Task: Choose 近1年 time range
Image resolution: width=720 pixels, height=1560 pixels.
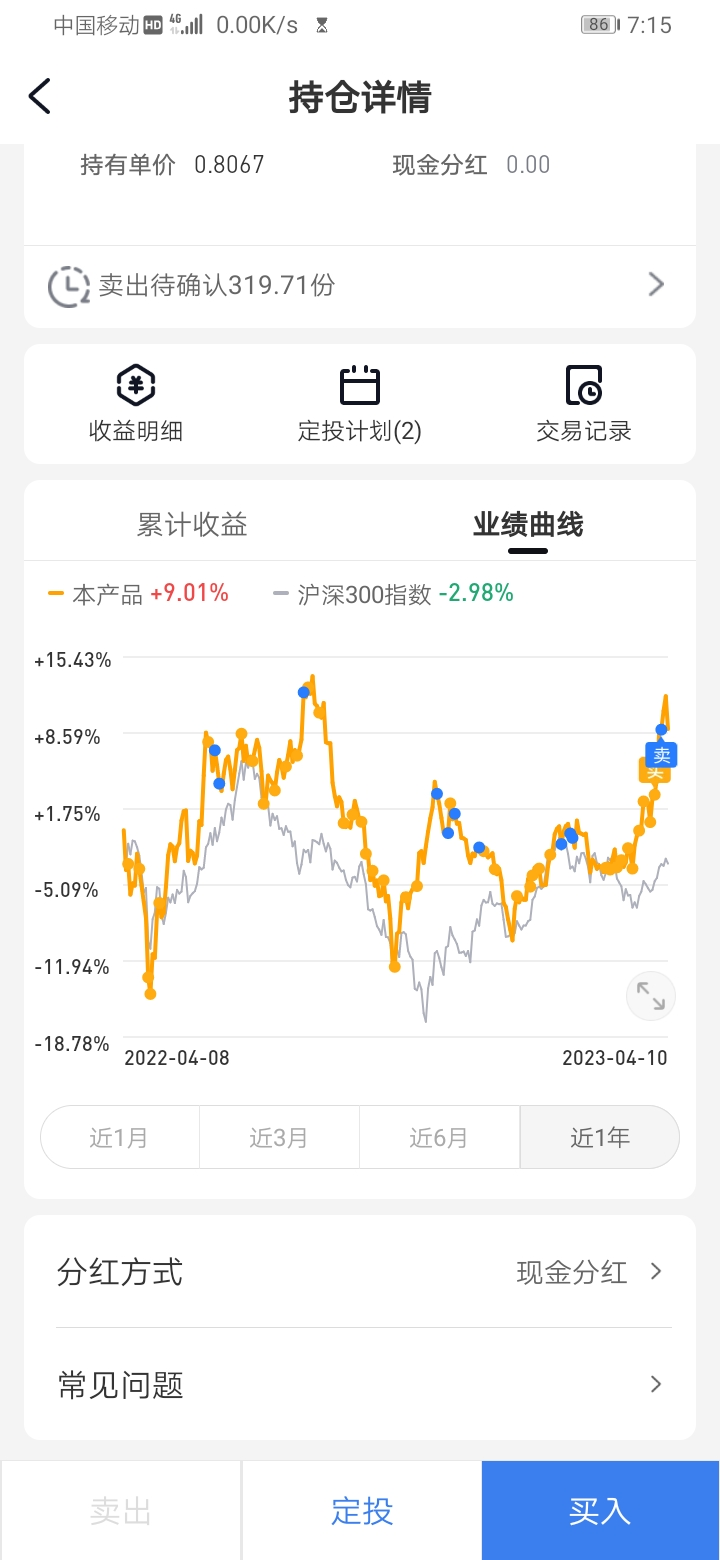Action: pyautogui.click(x=599, y=1137)
